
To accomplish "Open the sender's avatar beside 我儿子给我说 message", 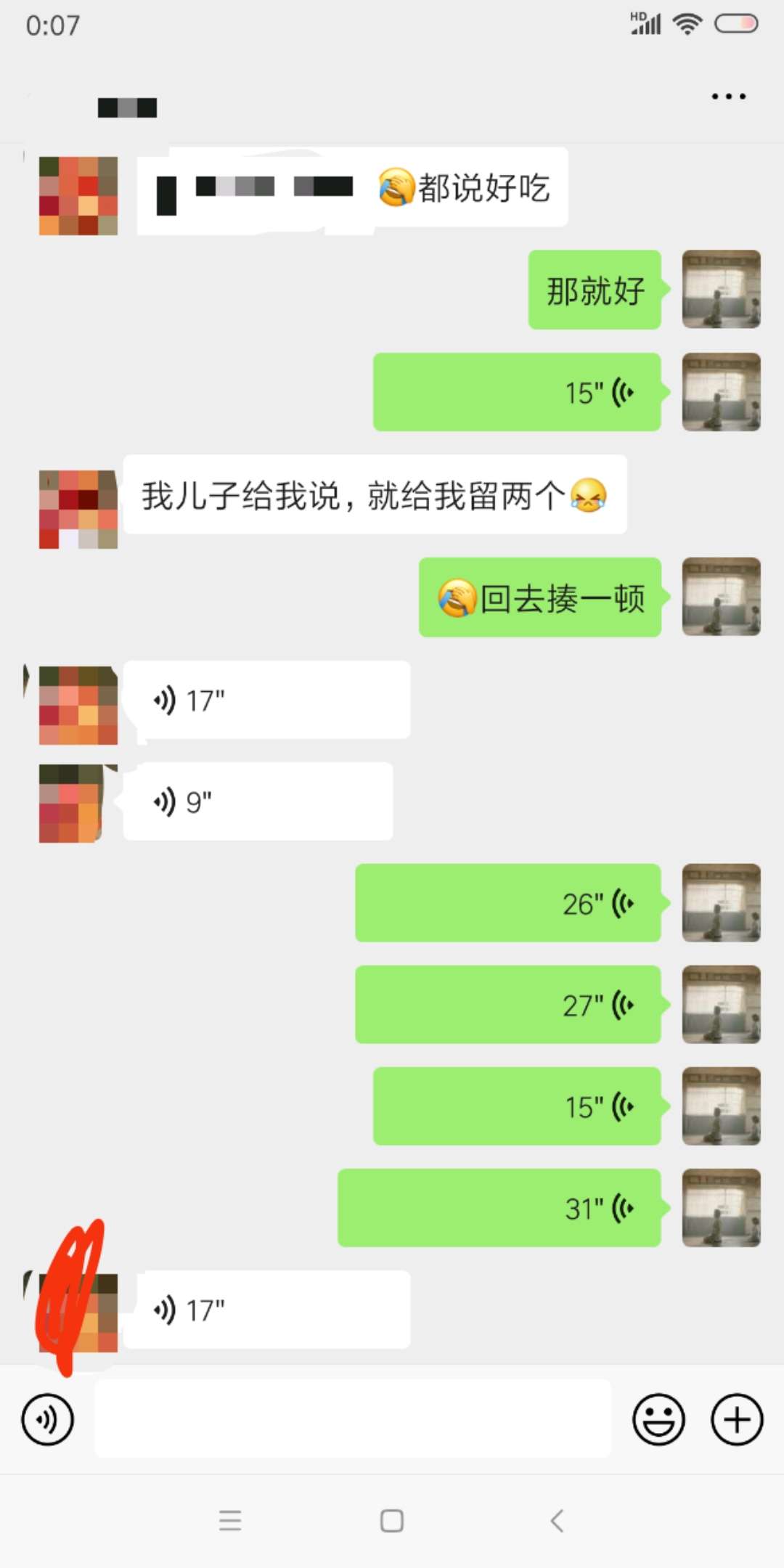I will (x=78, y=509).
